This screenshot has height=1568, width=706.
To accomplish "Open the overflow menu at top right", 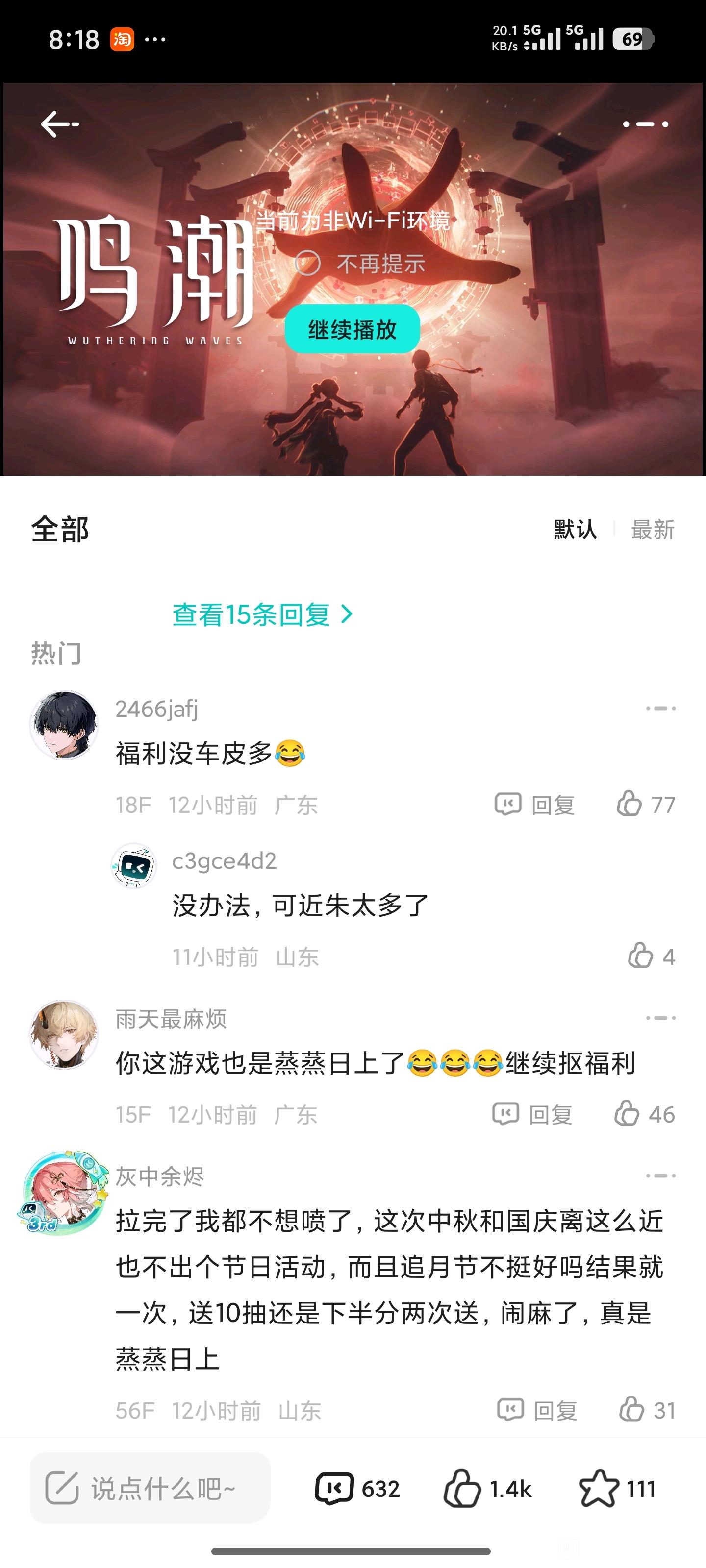I will click(646, 124).
